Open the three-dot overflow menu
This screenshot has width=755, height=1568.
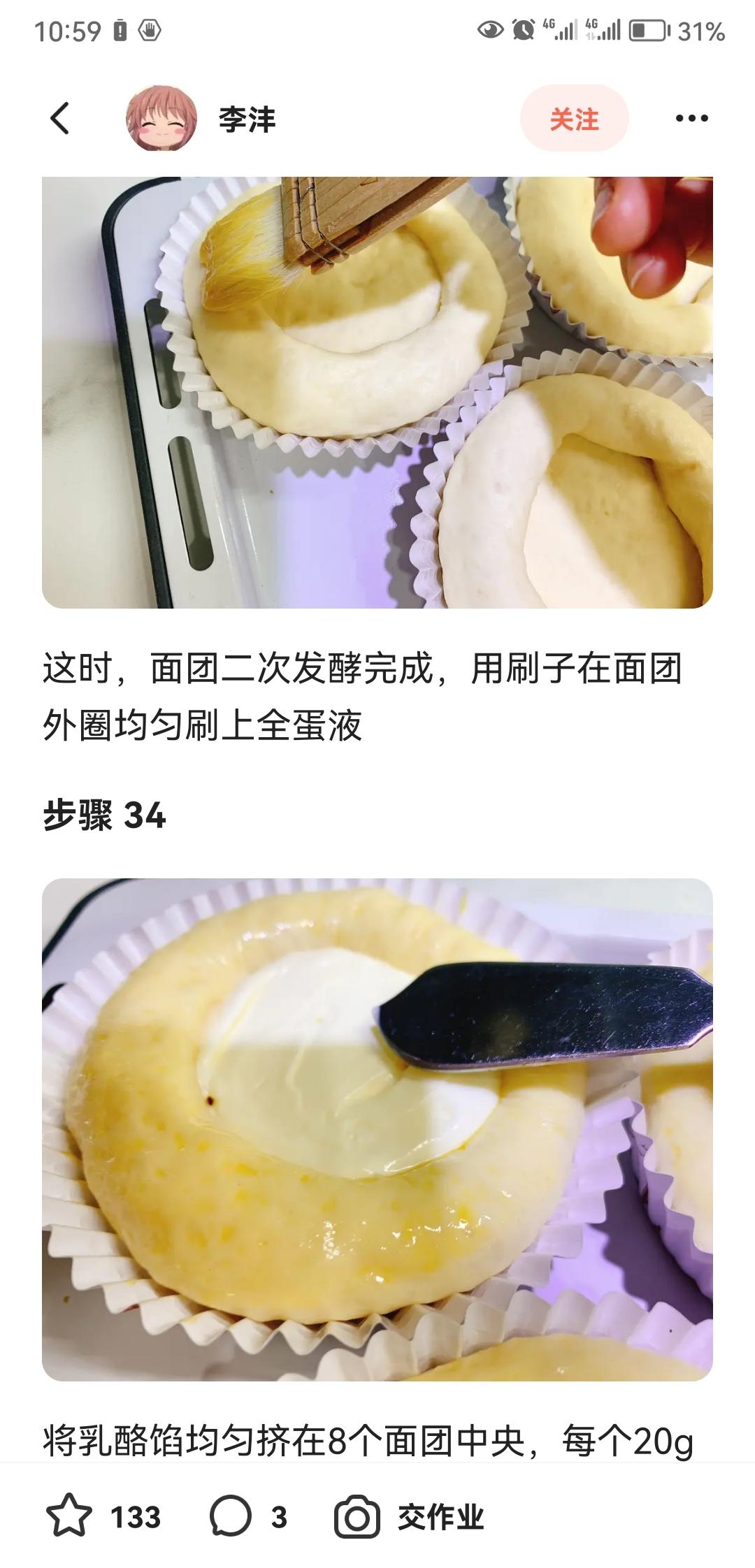pyautogui.click(x=691, y=119)
